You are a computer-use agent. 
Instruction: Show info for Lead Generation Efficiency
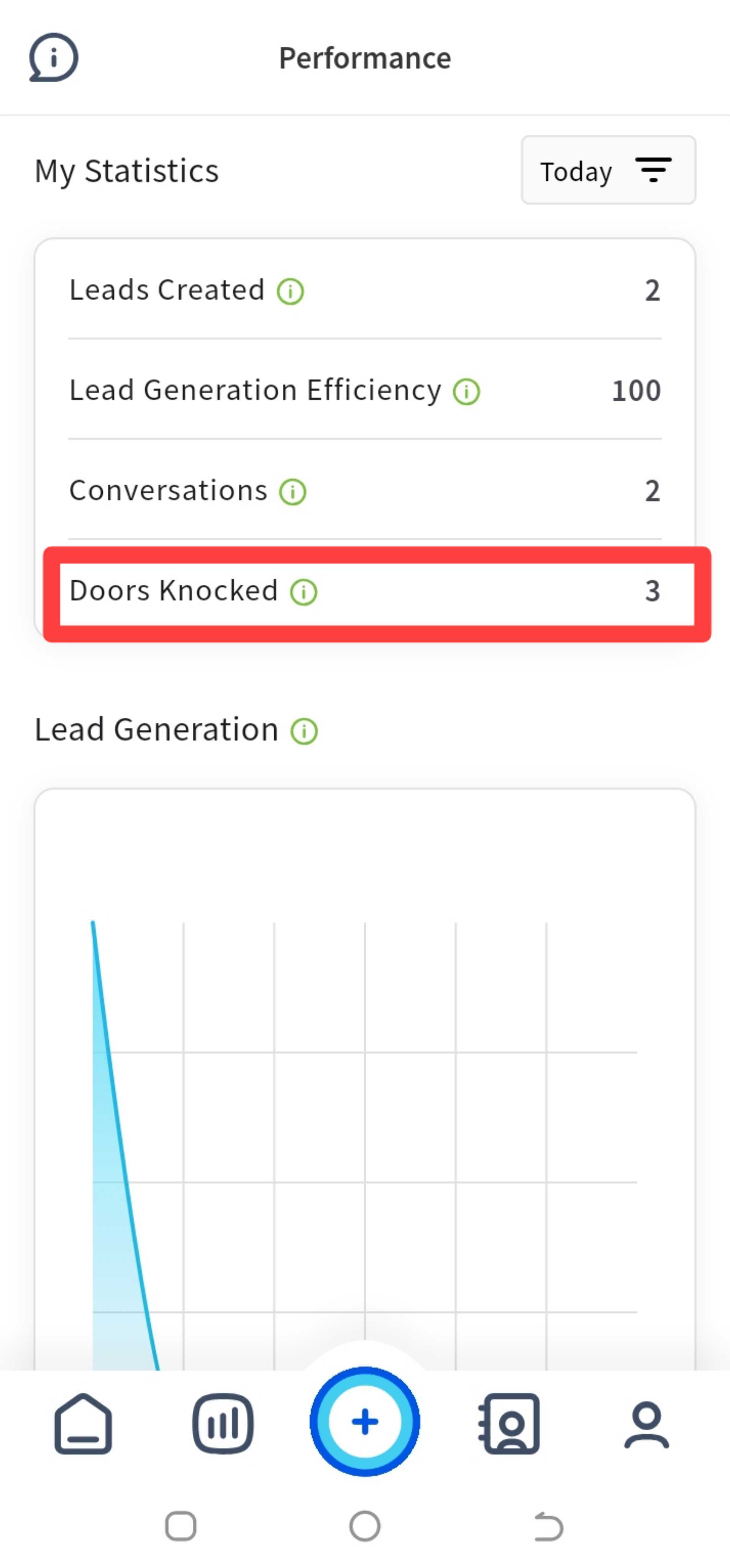coord(466,391)
